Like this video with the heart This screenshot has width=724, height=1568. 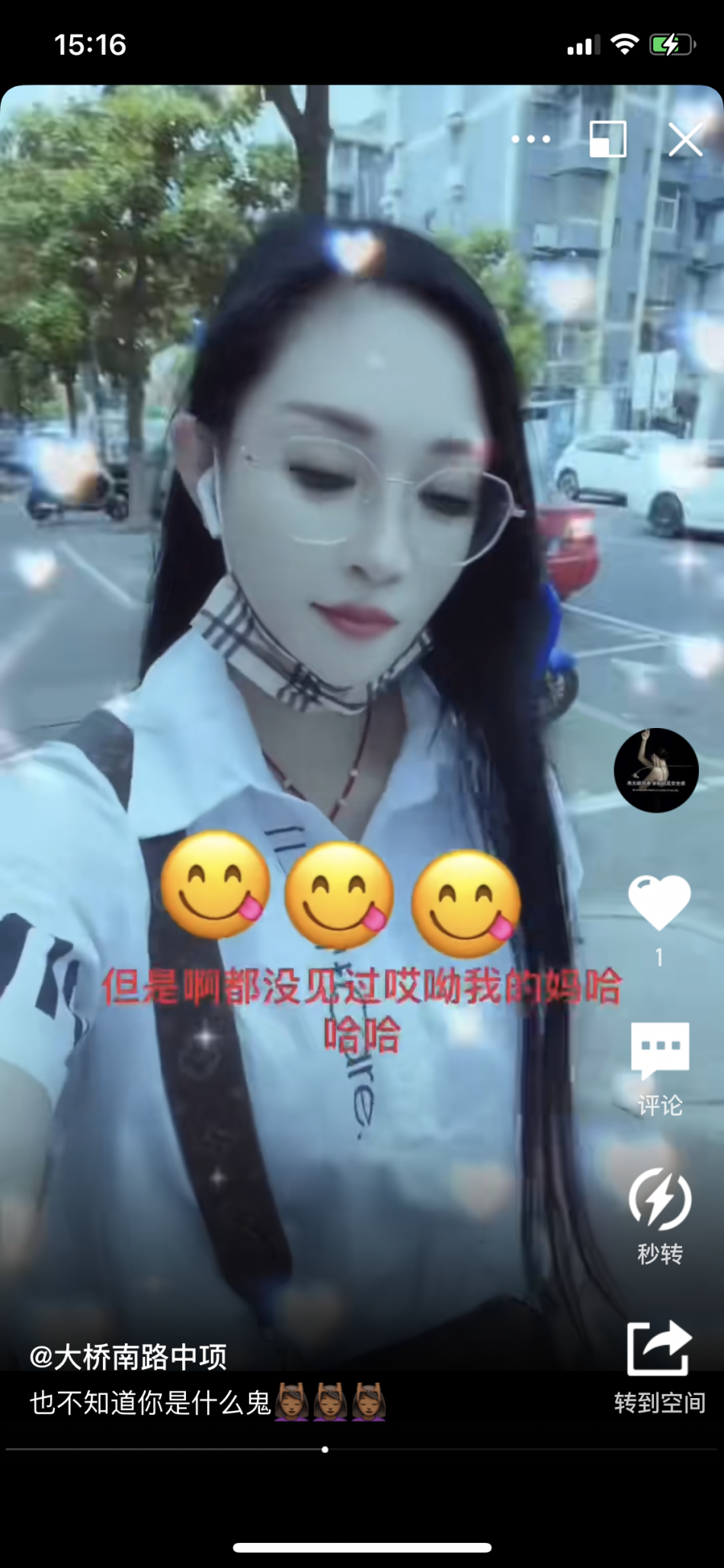point(659,903)
